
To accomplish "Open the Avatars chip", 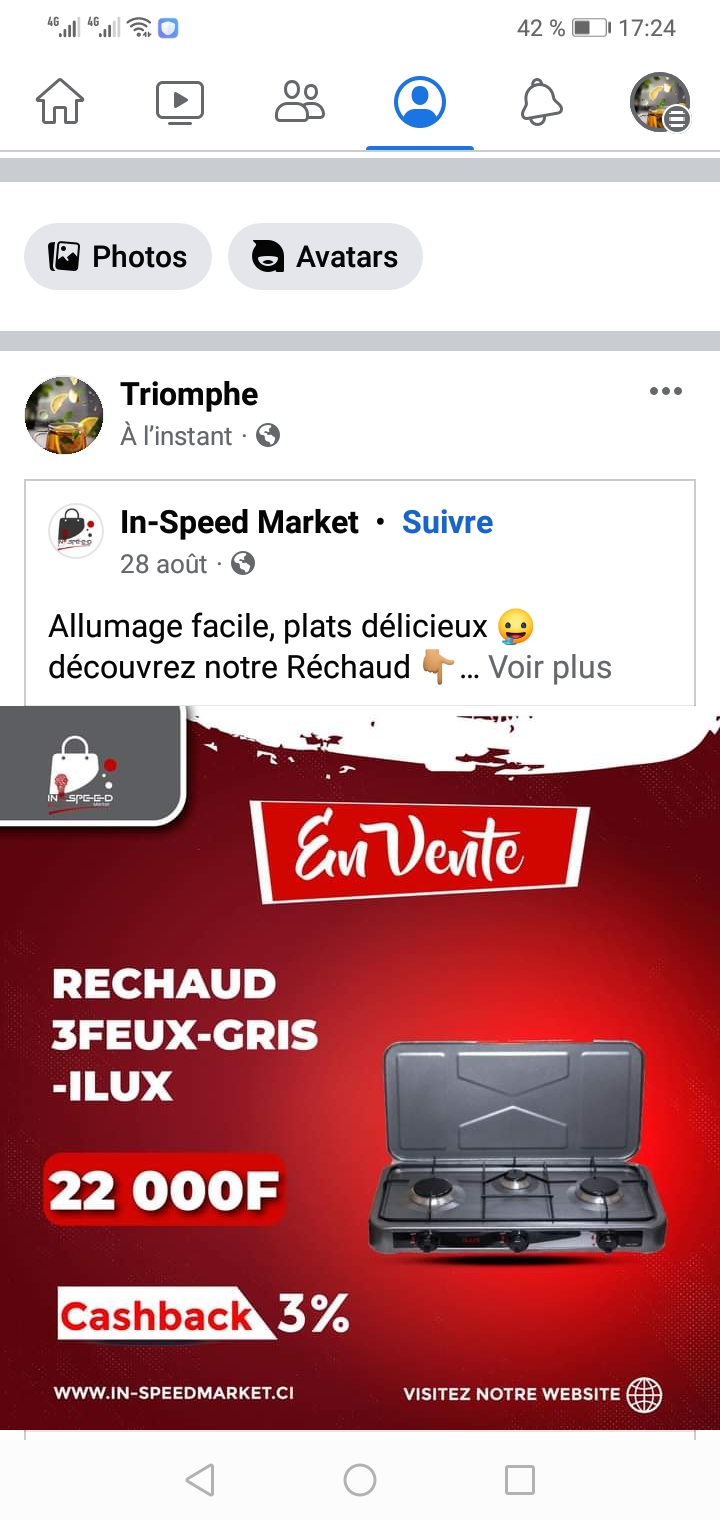I will point(325,257).
